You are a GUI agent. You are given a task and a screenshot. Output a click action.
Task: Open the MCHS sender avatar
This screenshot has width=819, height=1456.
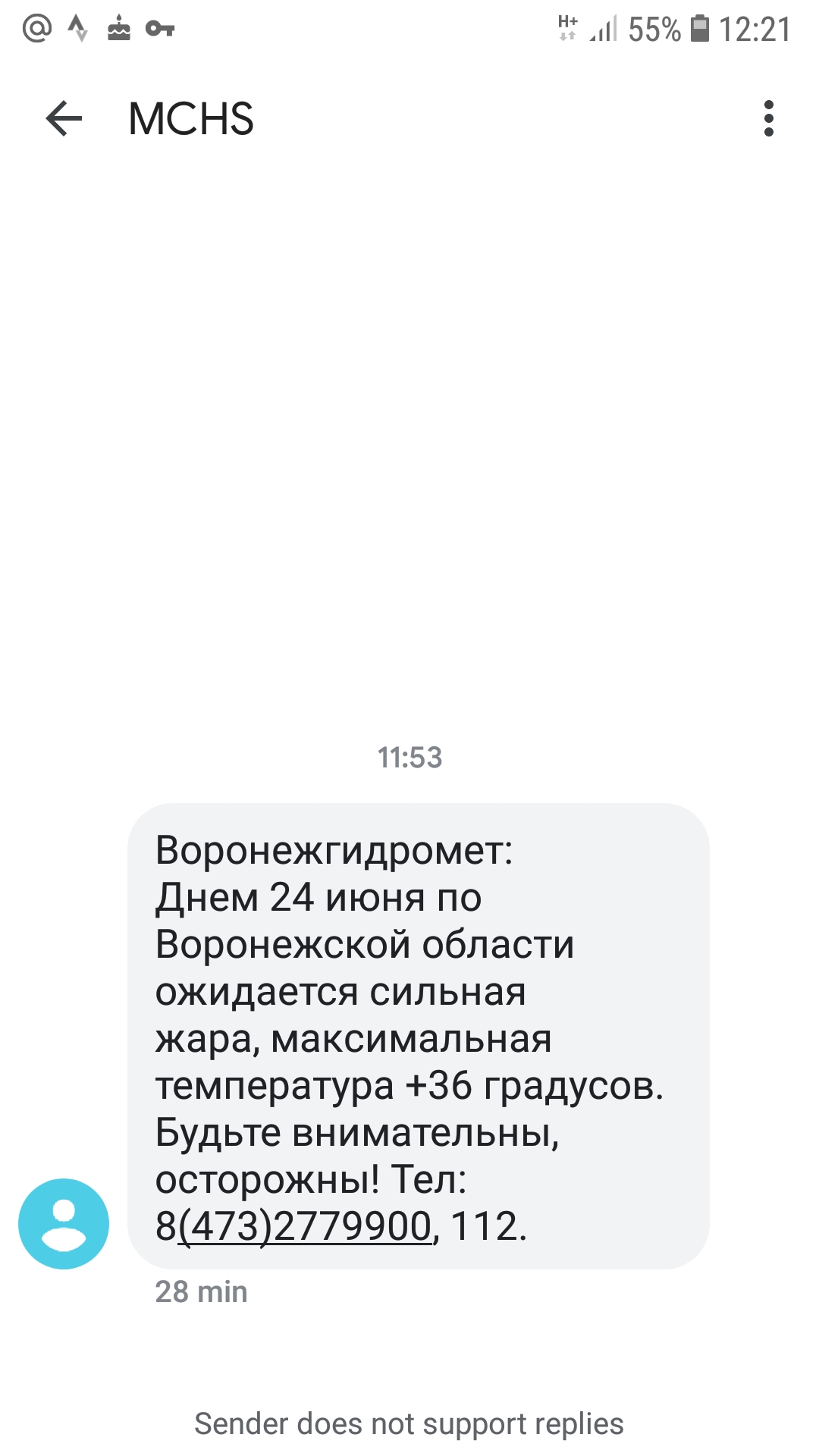[x=64, y=1223]
